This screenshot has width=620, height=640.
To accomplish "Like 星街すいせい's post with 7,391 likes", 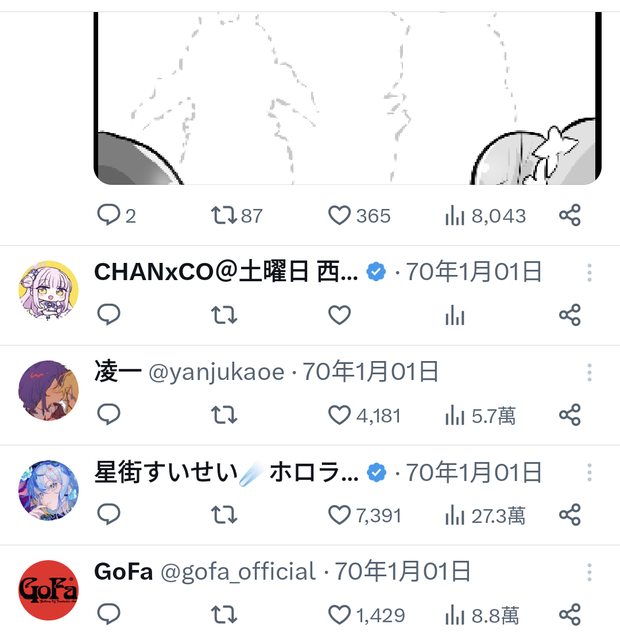I will (340, 515).
